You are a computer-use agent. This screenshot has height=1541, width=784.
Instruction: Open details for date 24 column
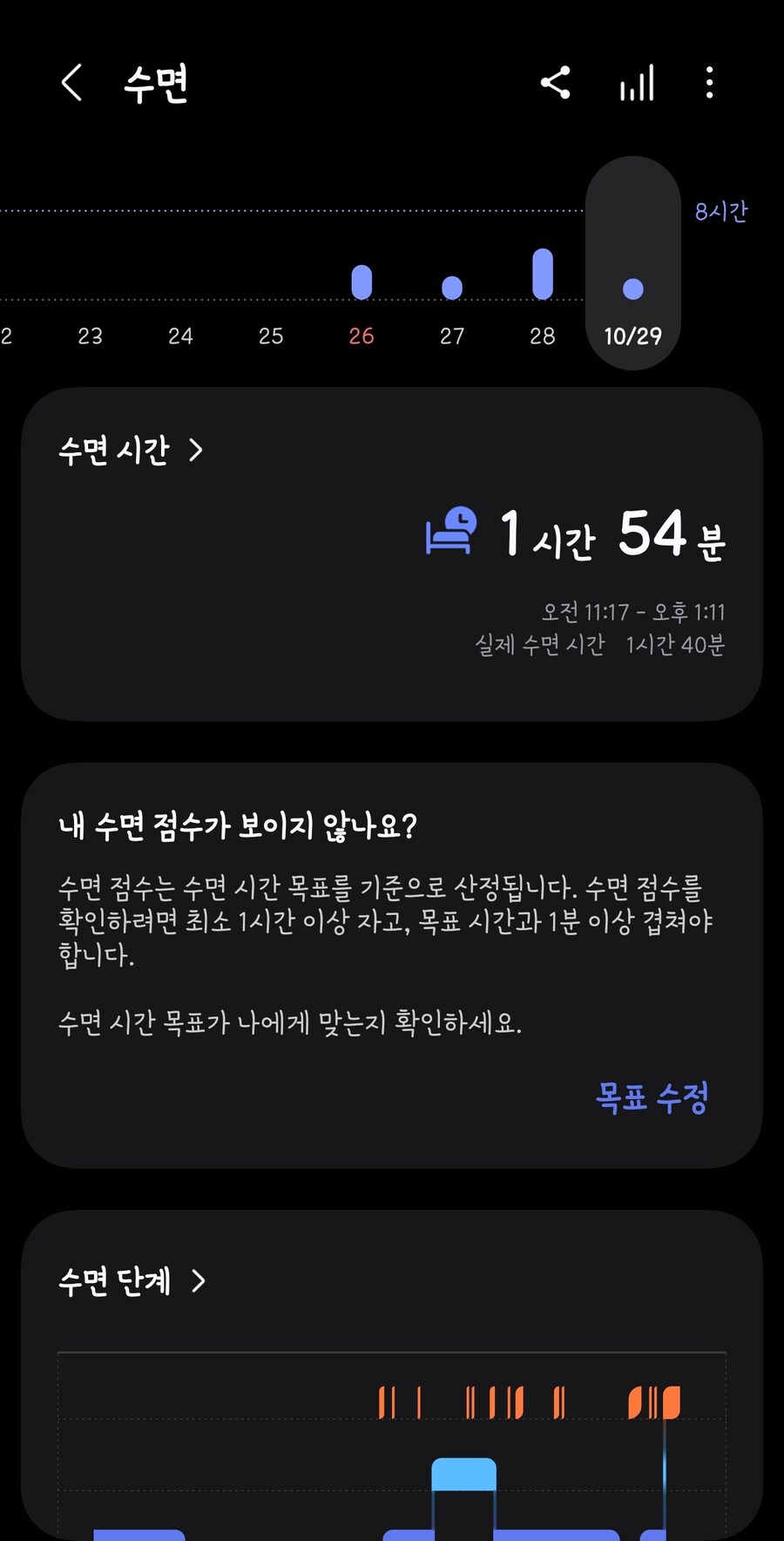click(x=180, y=336)
